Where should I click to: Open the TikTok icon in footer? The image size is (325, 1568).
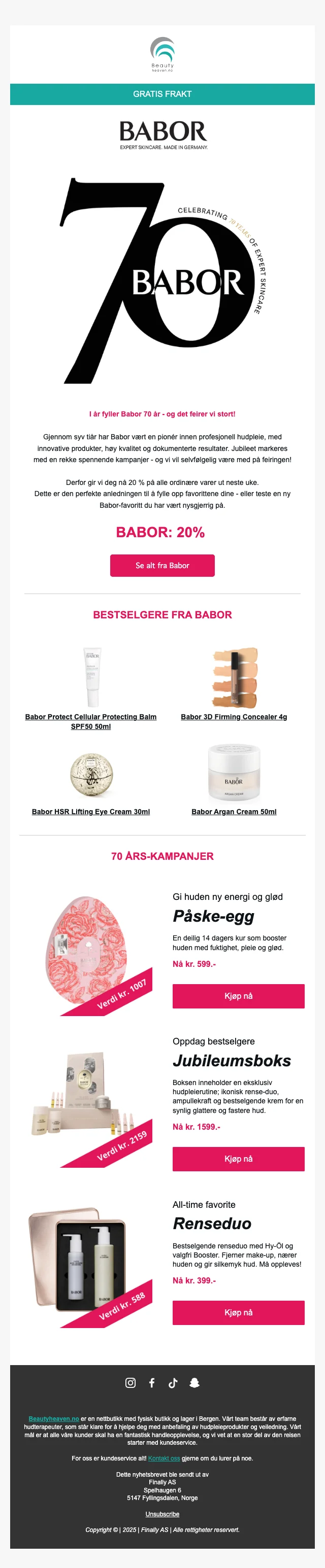173,1383
